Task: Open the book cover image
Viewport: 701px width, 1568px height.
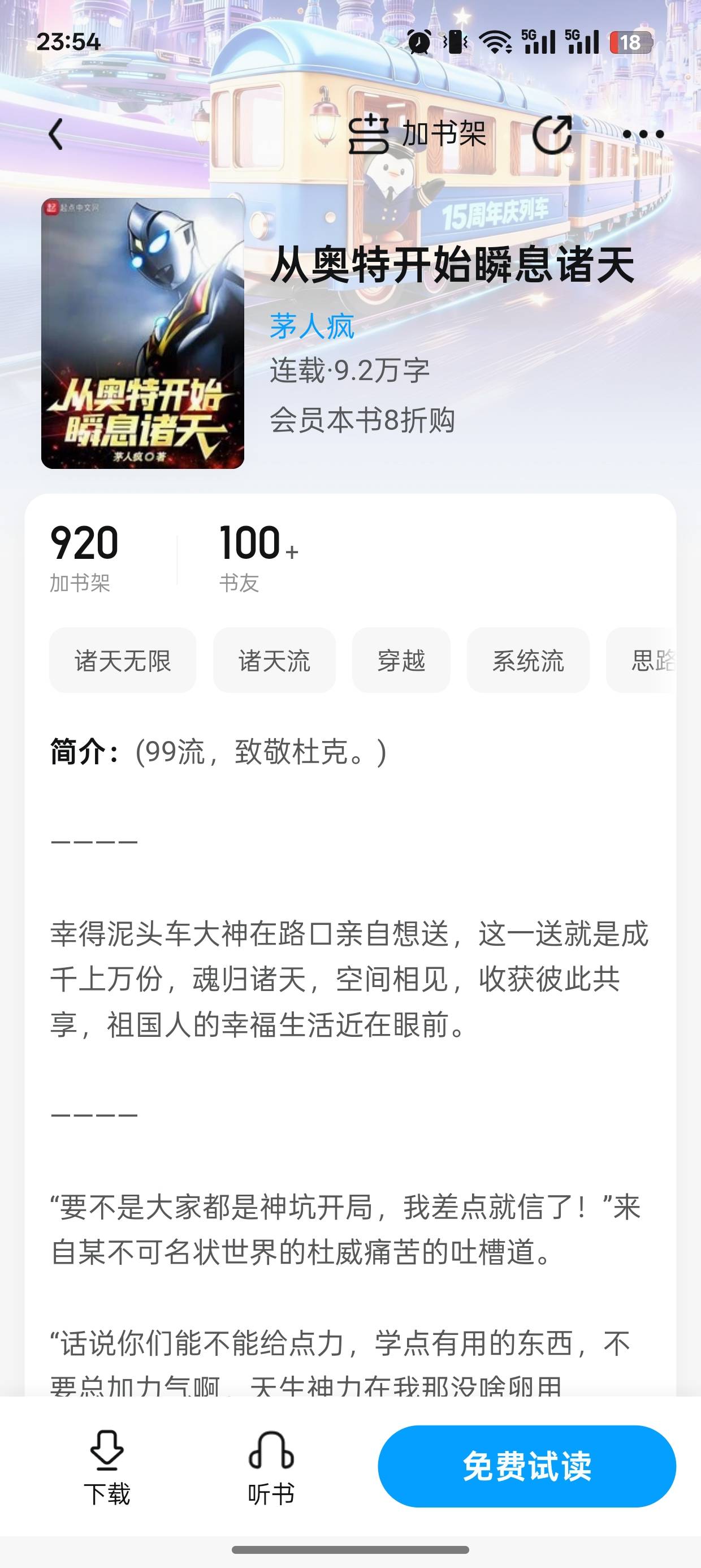Action: [x=142, y=333]
